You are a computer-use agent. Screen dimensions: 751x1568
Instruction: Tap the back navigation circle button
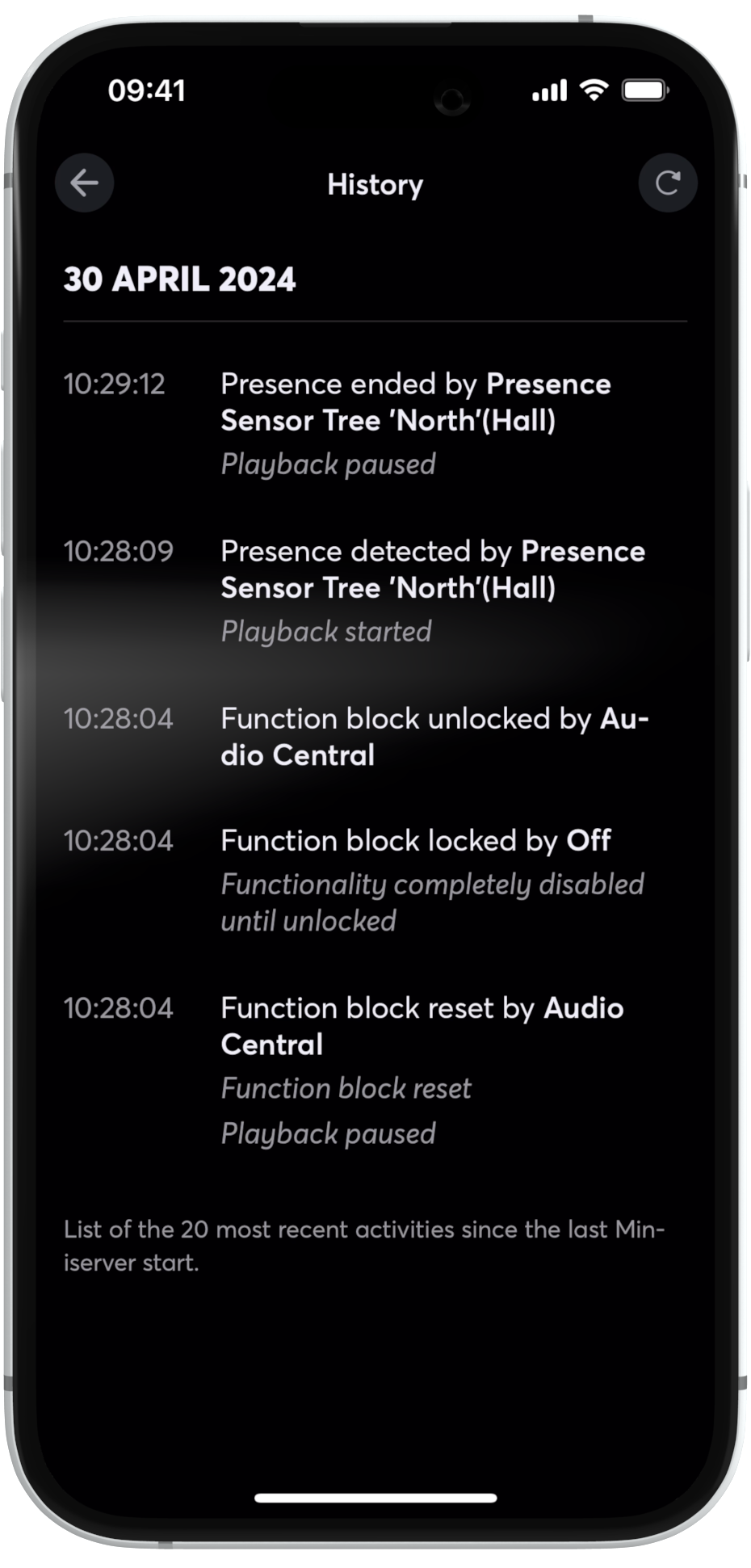click(84, 183)
